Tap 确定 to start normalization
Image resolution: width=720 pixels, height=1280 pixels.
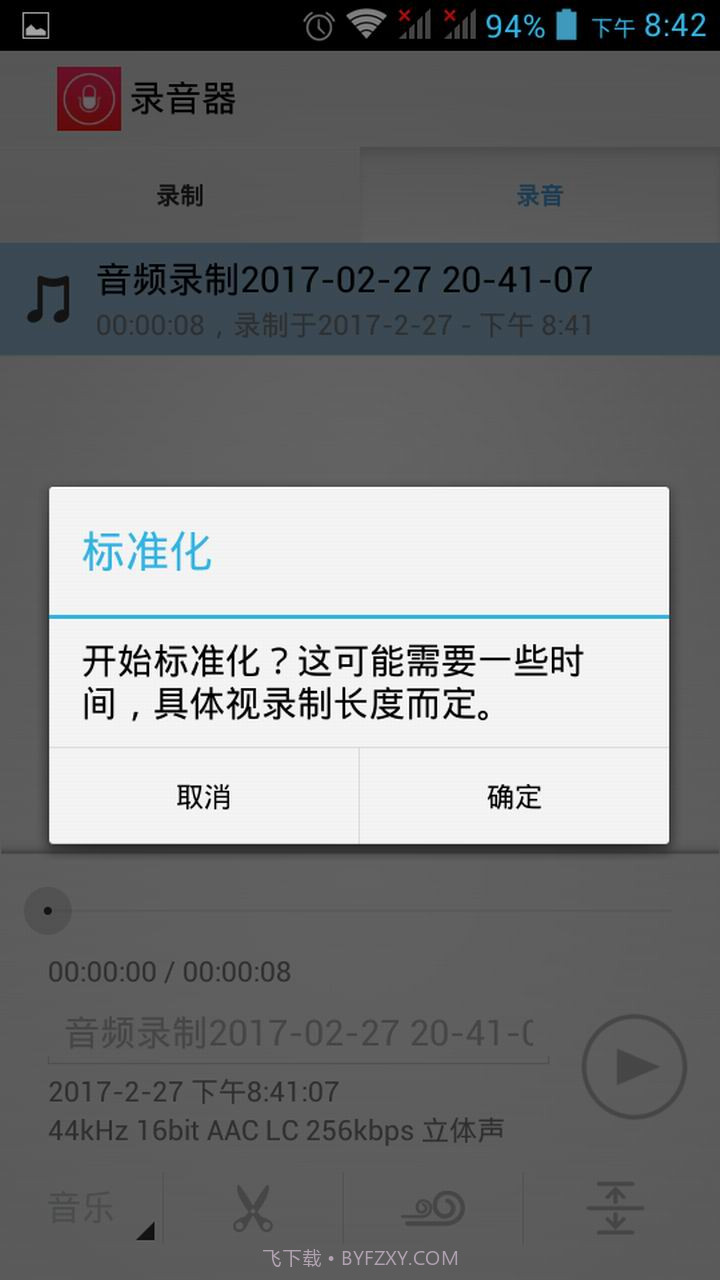tap(513, 796)
